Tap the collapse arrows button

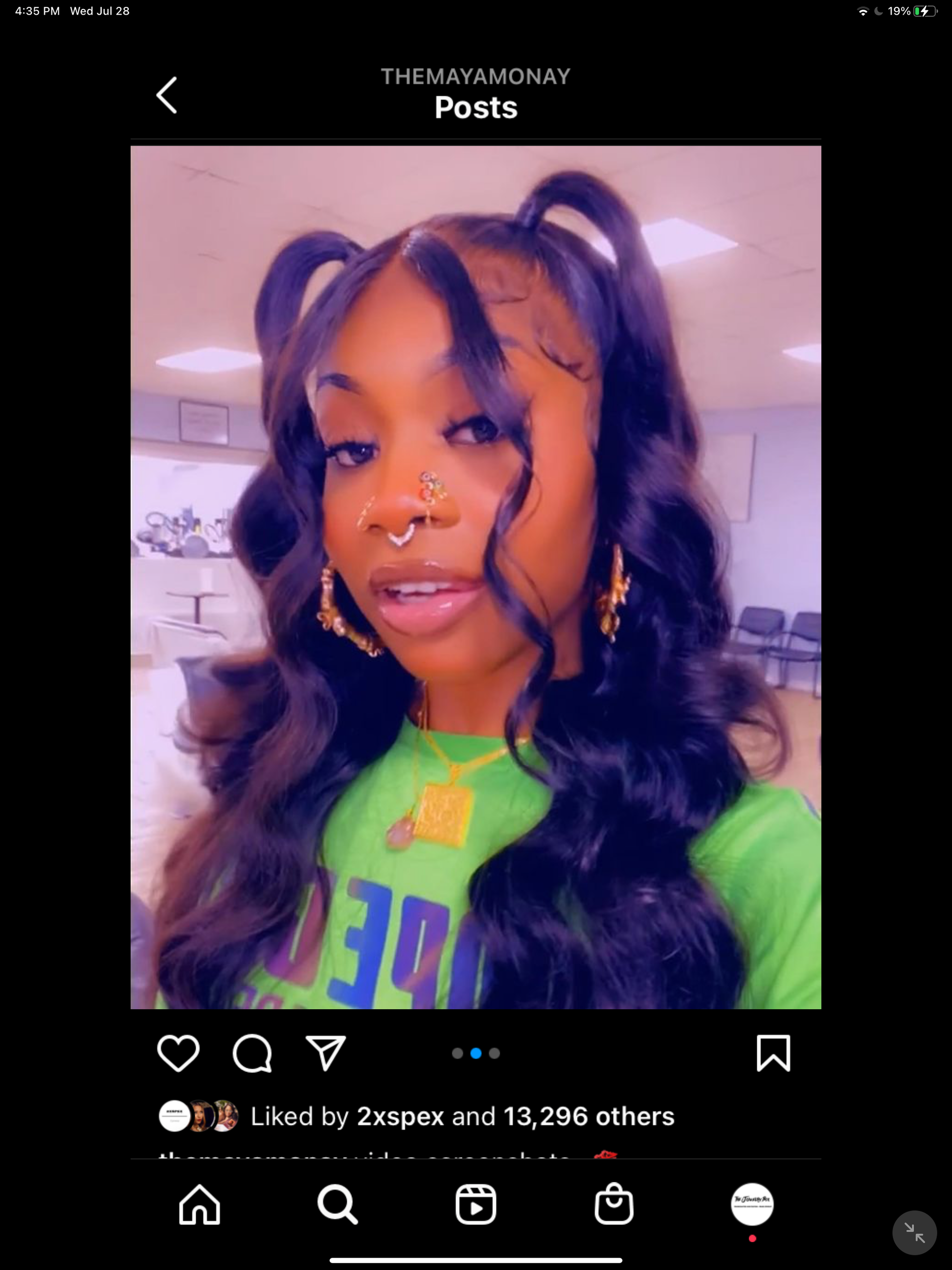tap(914, 1233)
